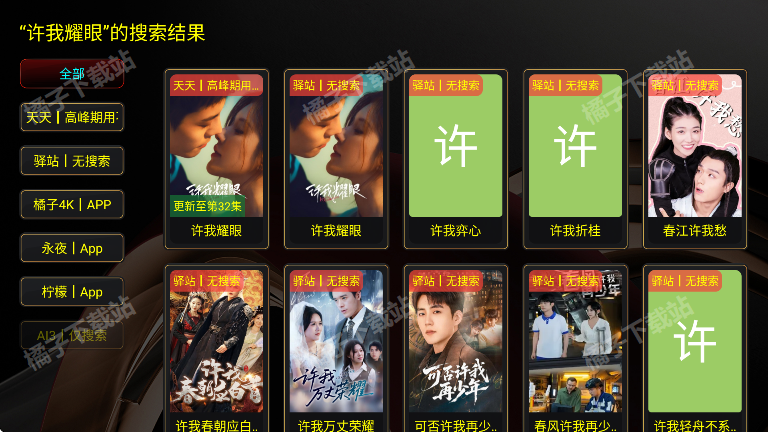This screenshot has height=432, width=768.
Task: Open the 许我万丈荣耀 poster card
Action: 336,350
